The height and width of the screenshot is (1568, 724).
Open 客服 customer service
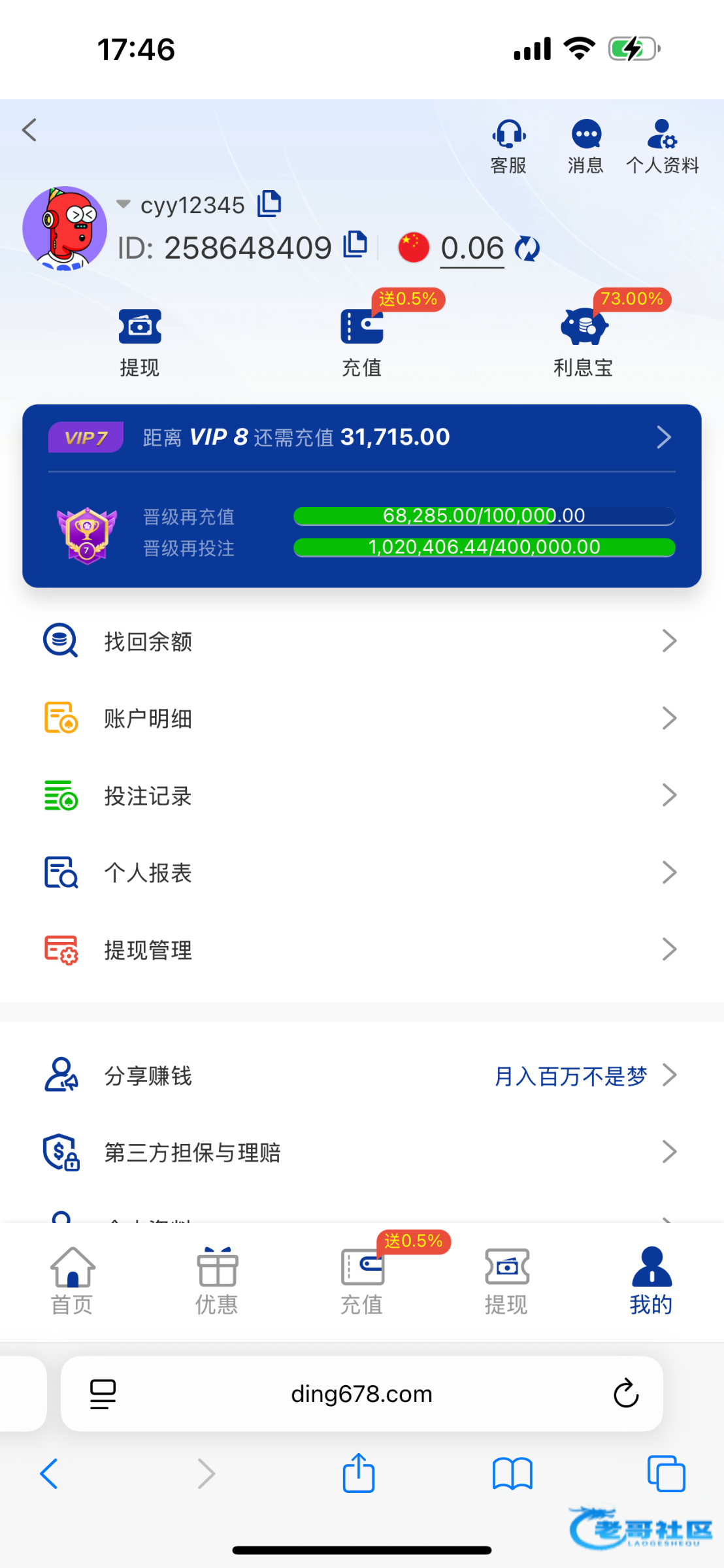coord(508,146)
